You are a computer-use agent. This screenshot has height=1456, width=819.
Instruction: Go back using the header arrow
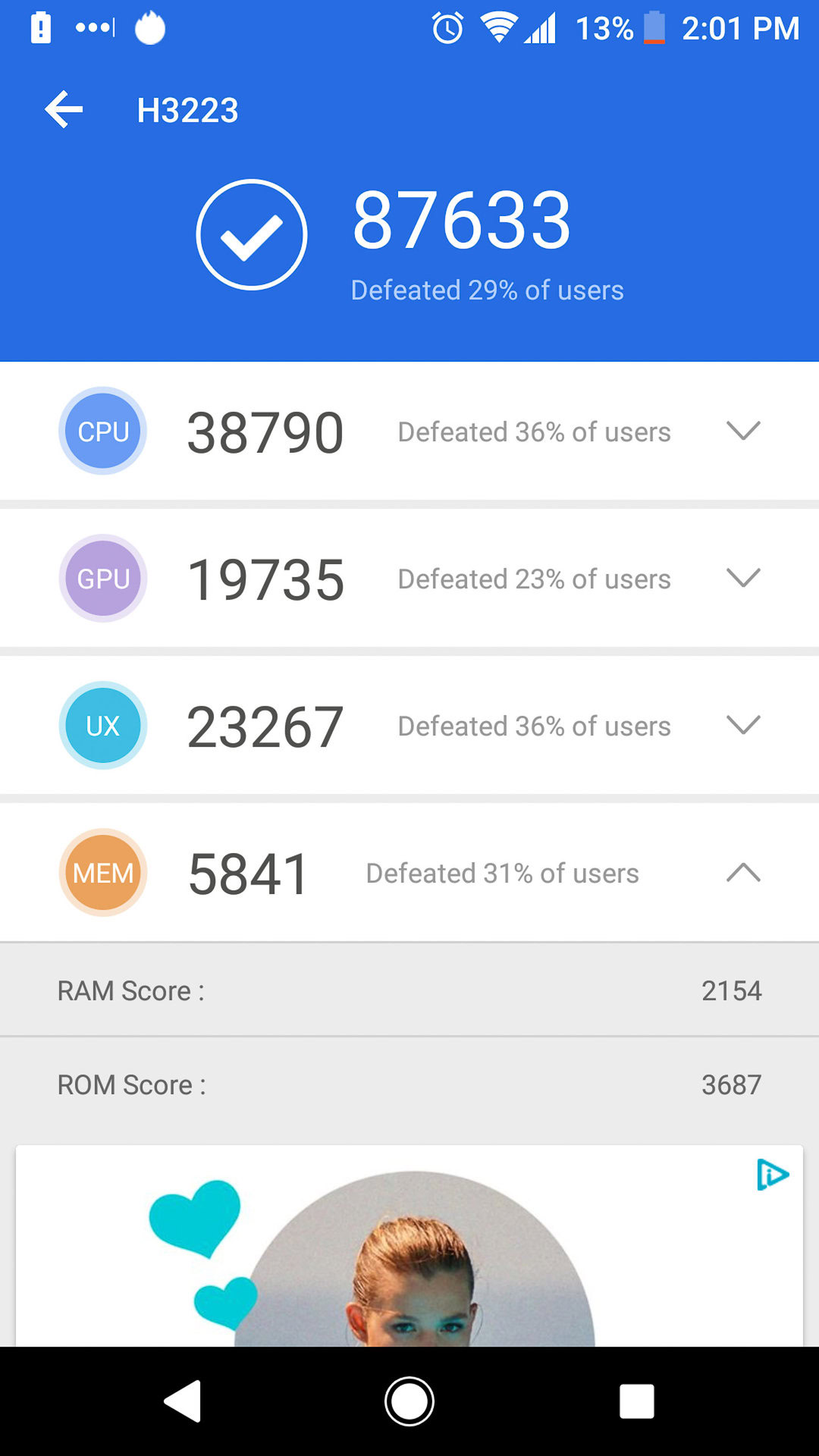pyautogui.click(x=64, y=110)
